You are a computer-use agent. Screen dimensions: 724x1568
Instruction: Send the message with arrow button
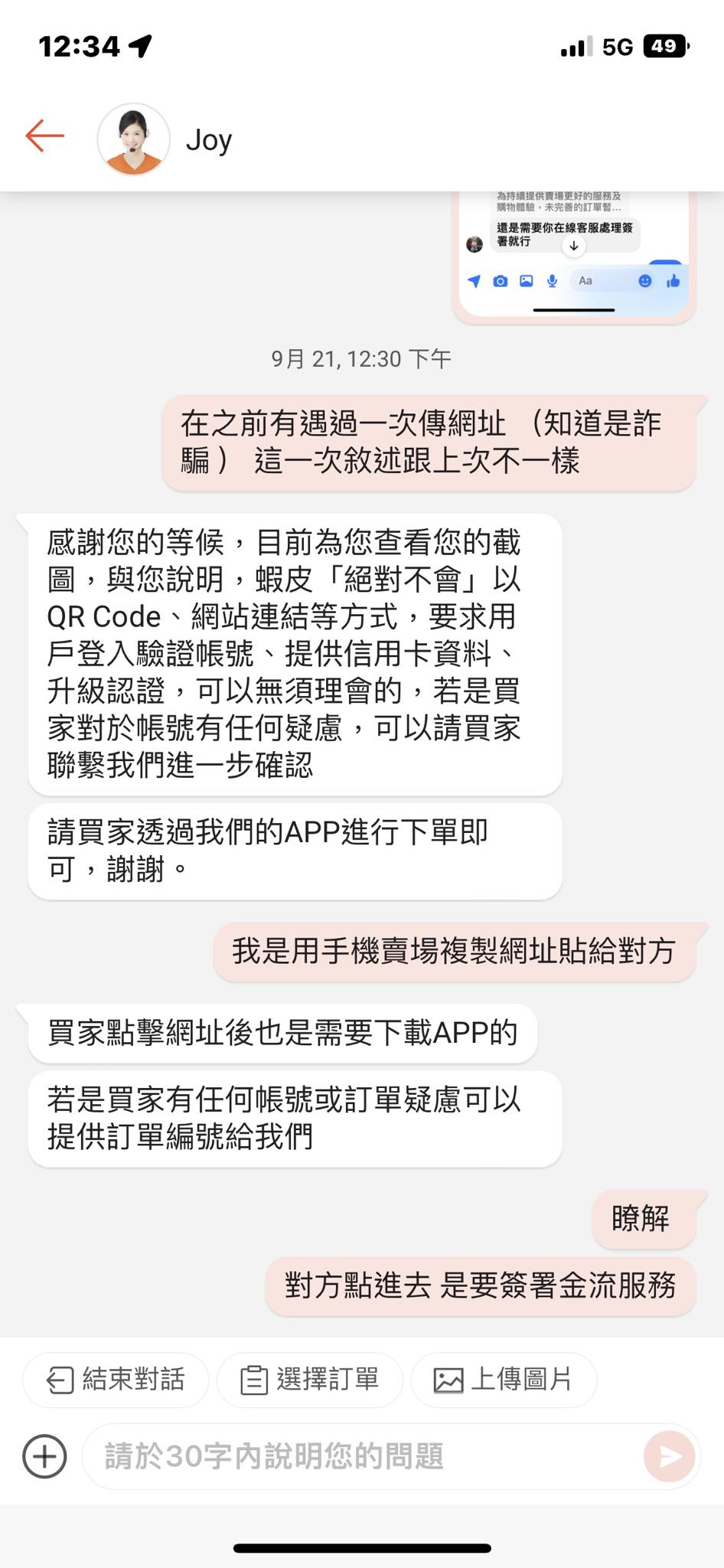click(669, 1455)
